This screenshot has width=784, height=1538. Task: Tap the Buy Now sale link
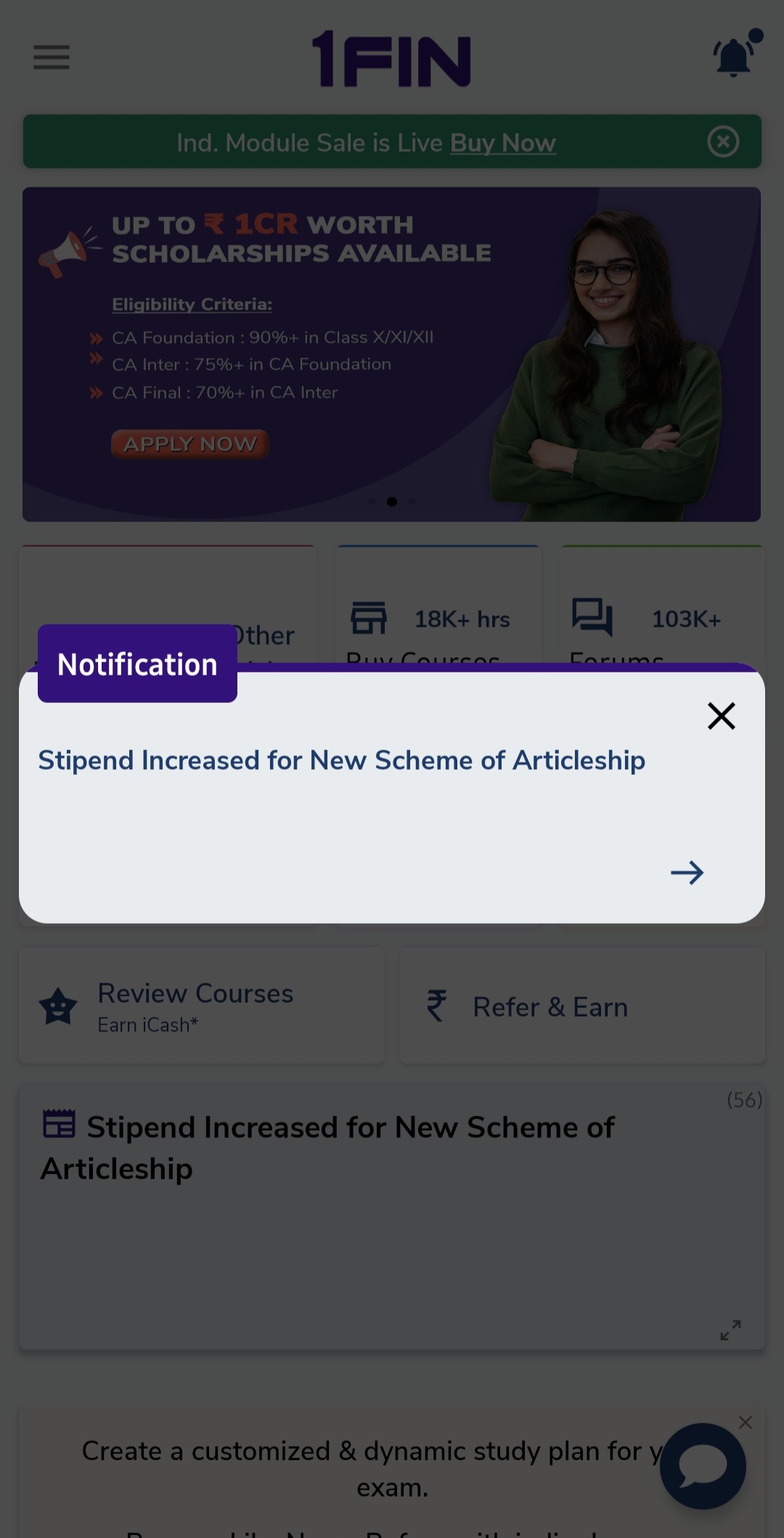pos(502,143)
